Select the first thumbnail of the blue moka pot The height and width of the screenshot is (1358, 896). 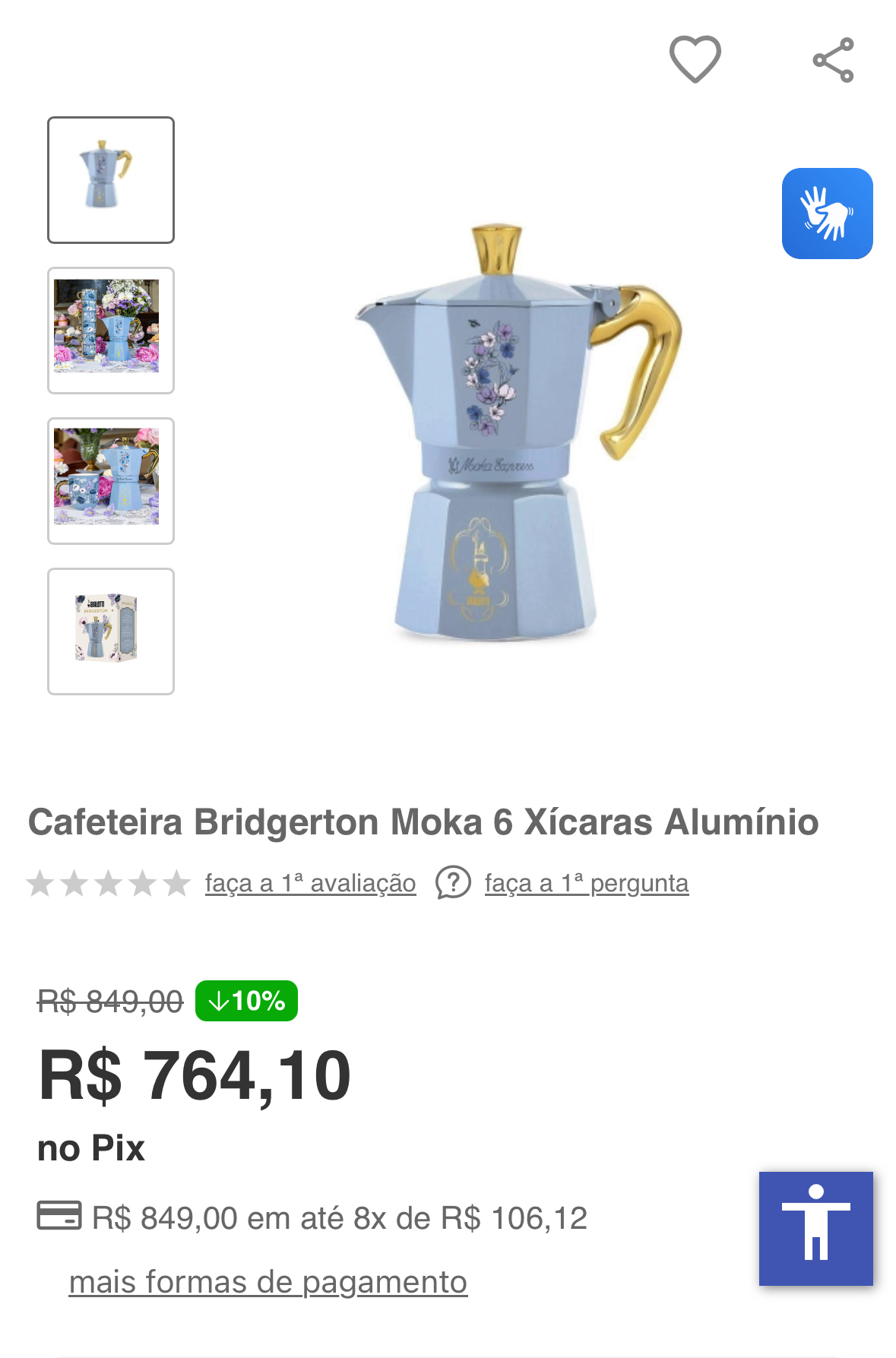point(111,180)
